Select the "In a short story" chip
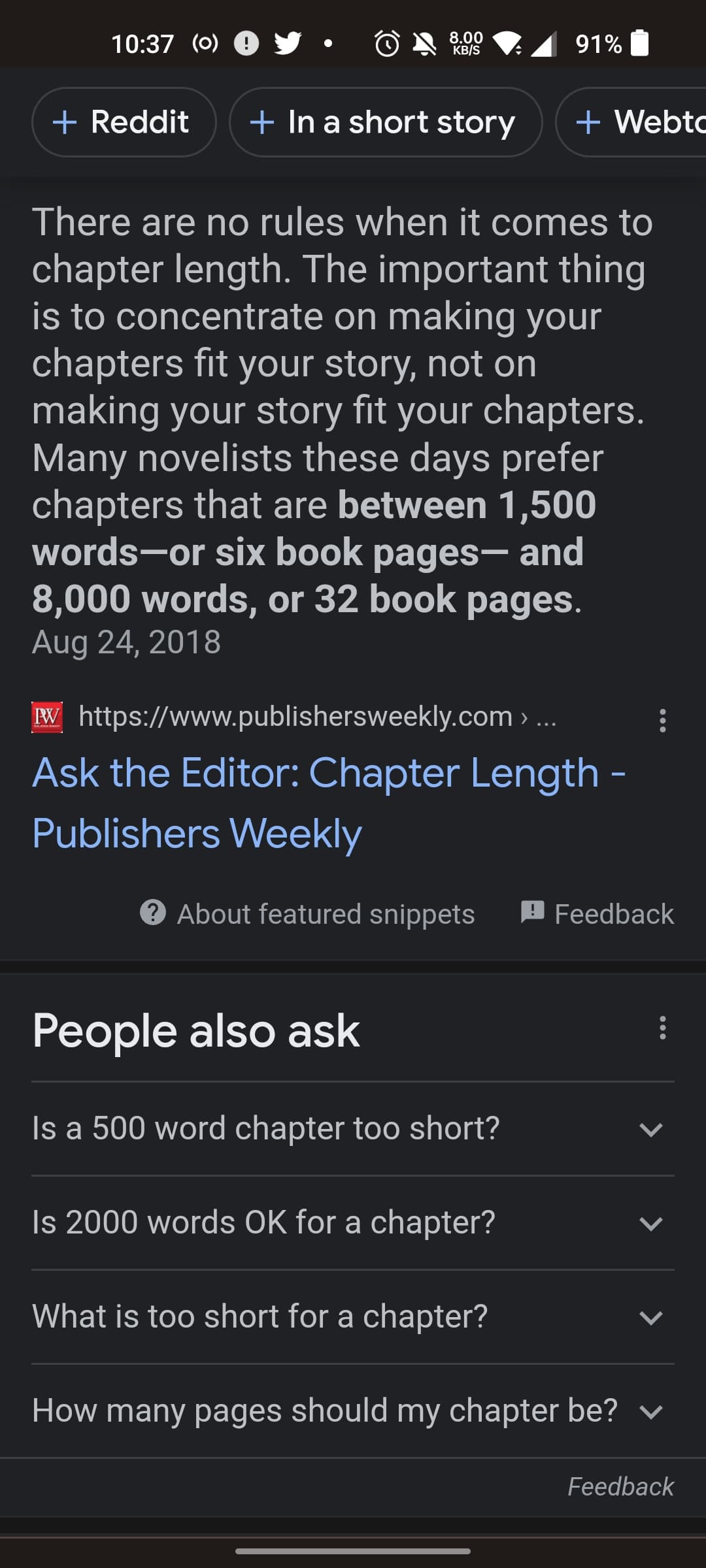706x1568 pixels. tap(385, 122)
